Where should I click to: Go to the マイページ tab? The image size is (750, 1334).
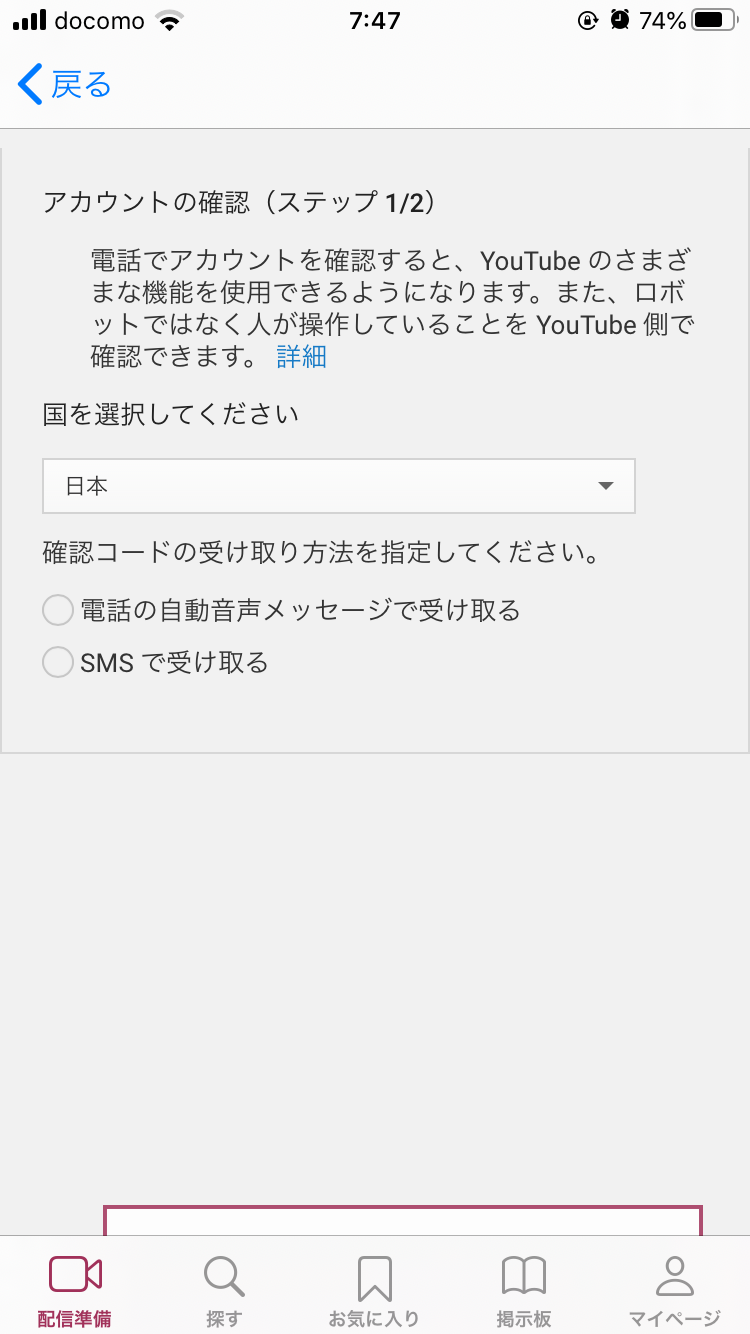[x=674, y=1290]
